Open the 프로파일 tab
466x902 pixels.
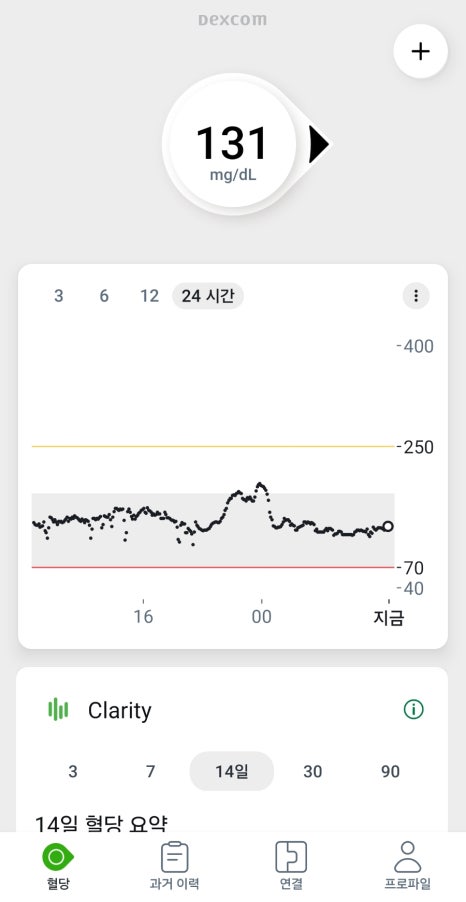[407, 866]
